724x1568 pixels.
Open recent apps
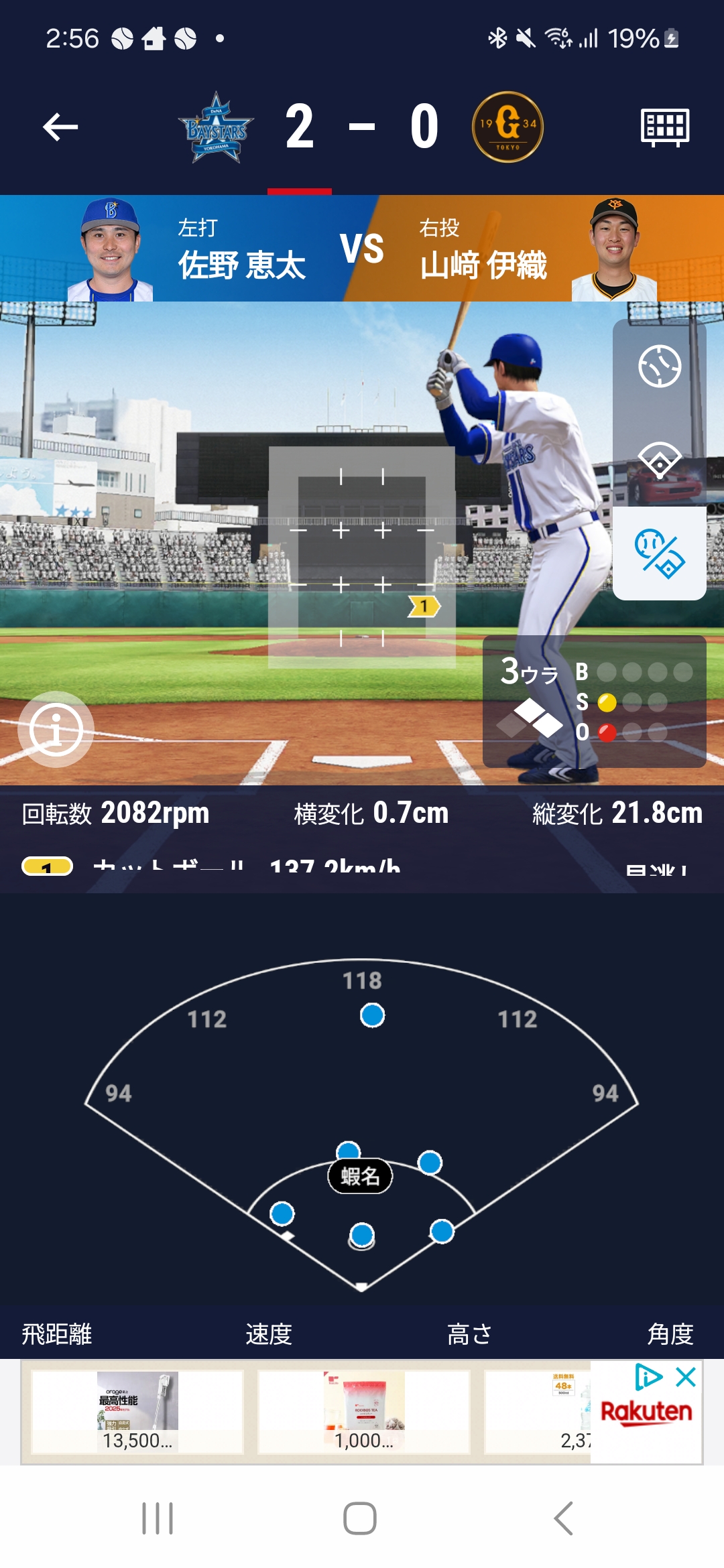[x=158, y=1518]
